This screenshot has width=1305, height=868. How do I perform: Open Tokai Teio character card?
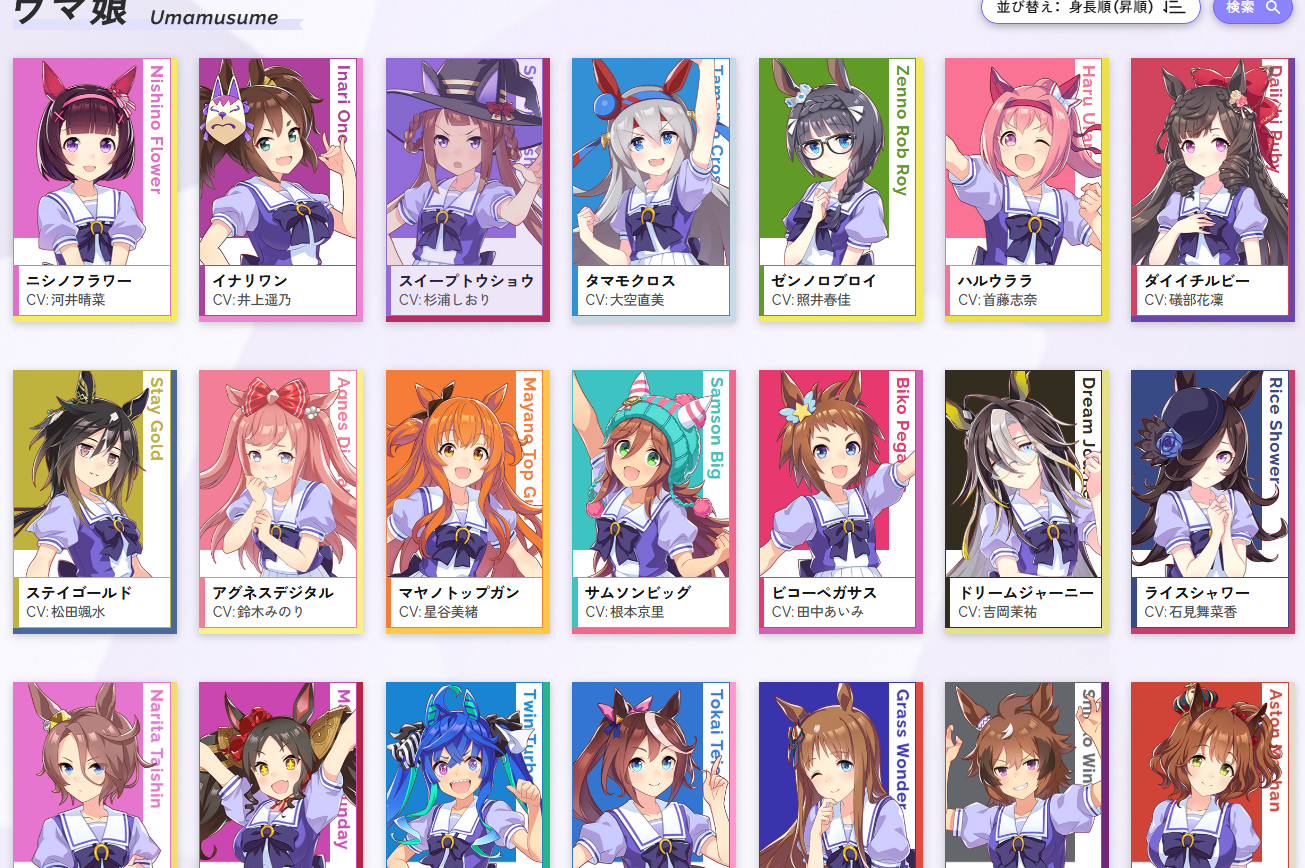coord(652,780)
